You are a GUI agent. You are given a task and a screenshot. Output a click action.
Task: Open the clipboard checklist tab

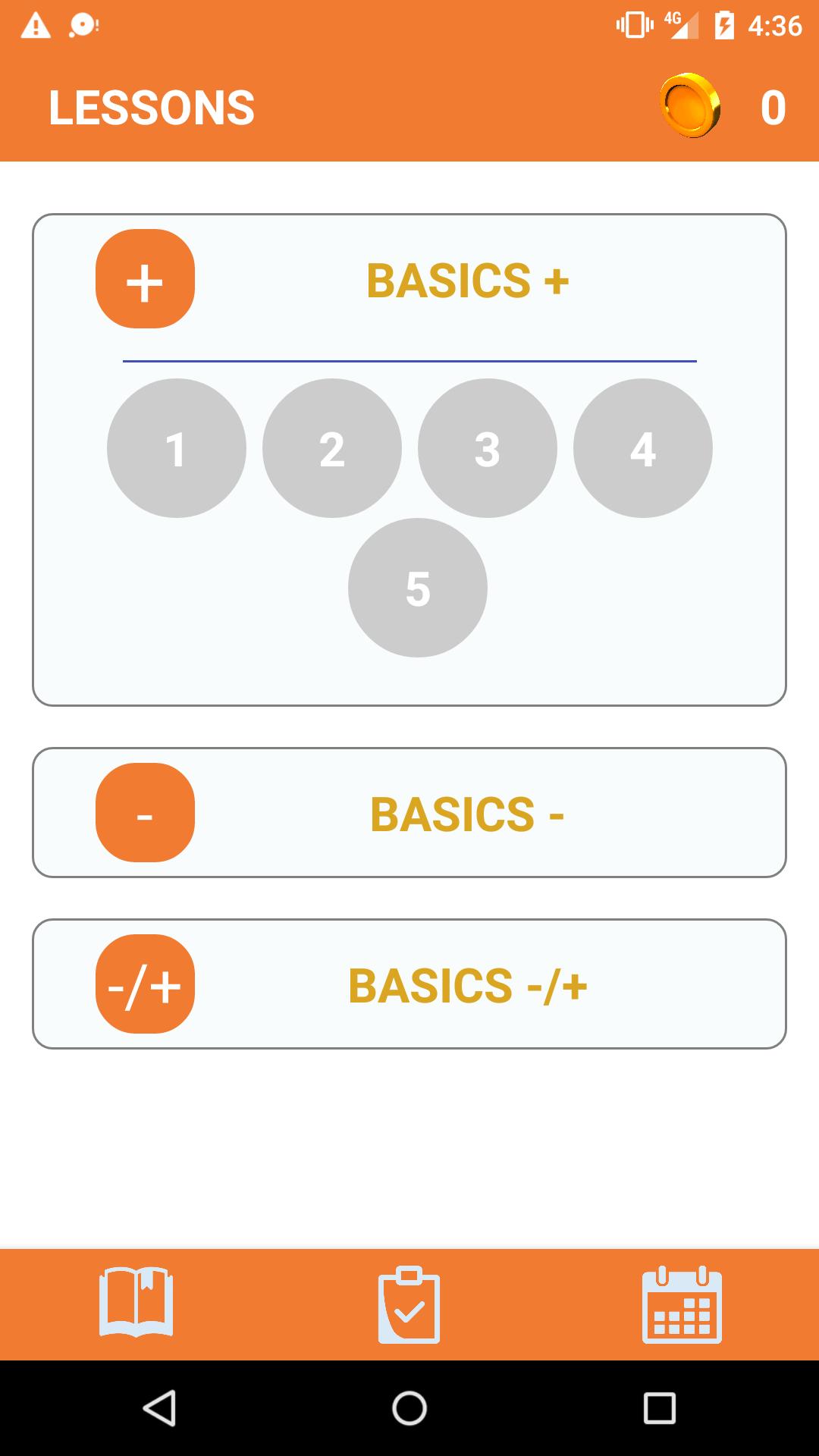409,1304
